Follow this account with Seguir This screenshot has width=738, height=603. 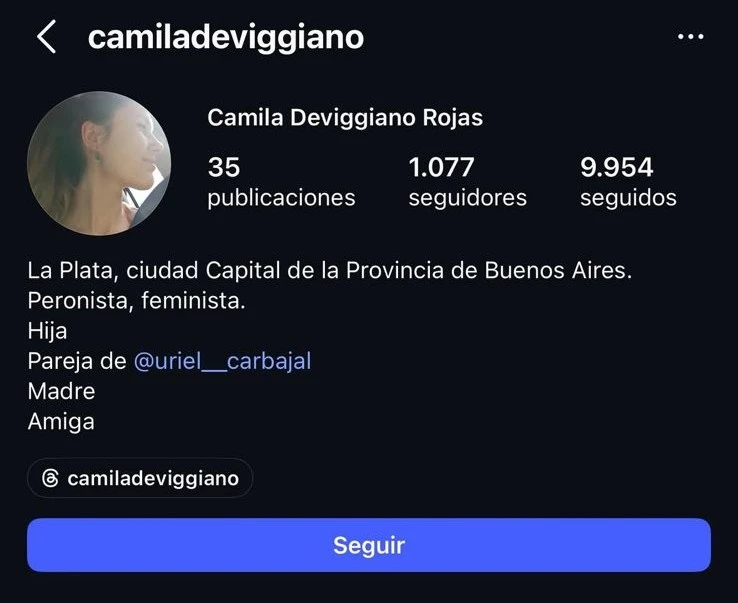pyautogui.click(x=369, y=545)
